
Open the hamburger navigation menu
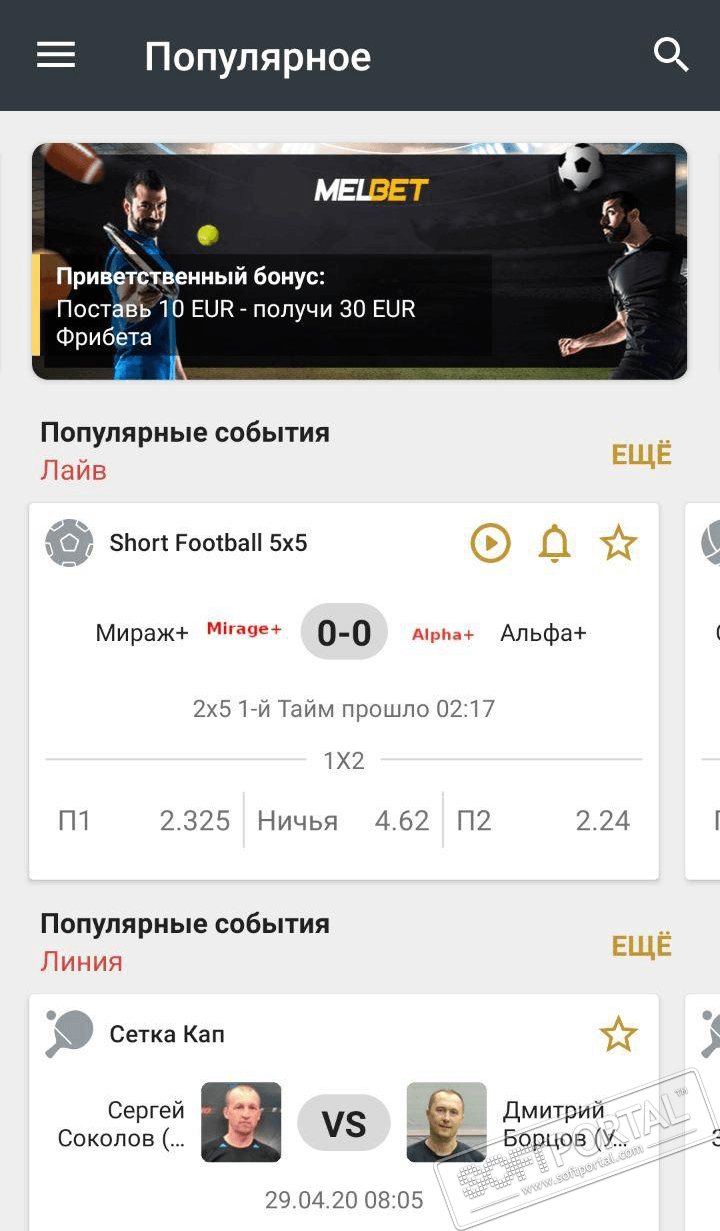[56, 55]
